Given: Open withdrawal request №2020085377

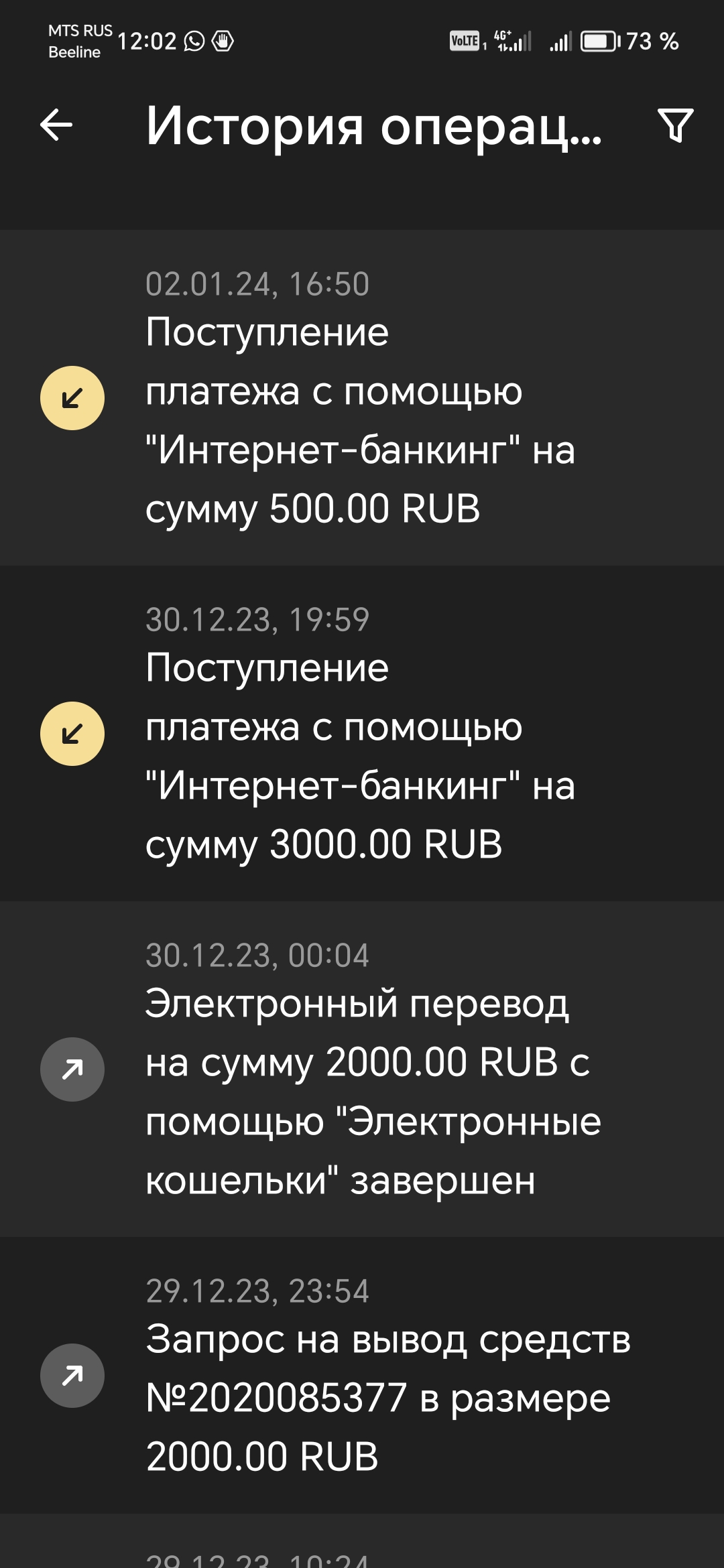Looking at the screenshot, I should tap(362, 1375).
